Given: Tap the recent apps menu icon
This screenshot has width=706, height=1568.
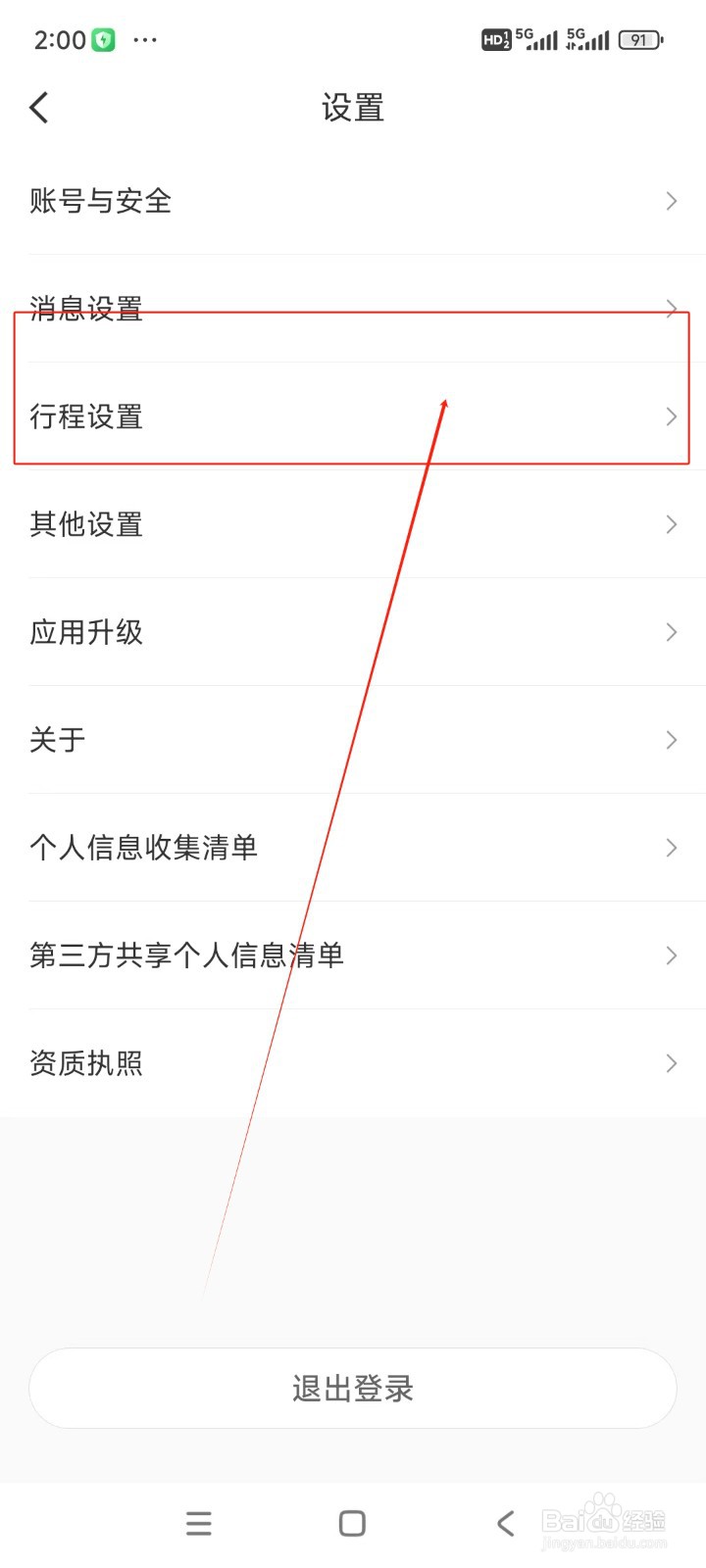Looking at the screenshot, I should [199, 1523].
